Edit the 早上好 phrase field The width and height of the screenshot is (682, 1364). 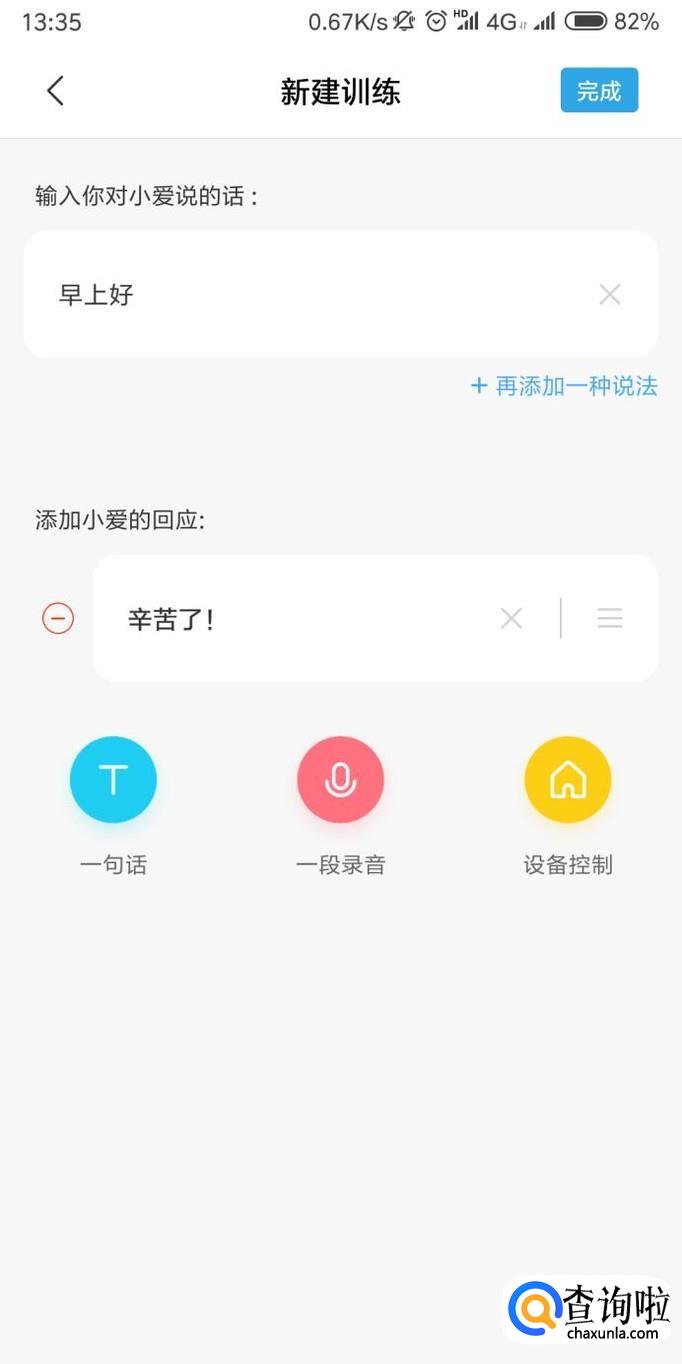[x=300, y=295]
